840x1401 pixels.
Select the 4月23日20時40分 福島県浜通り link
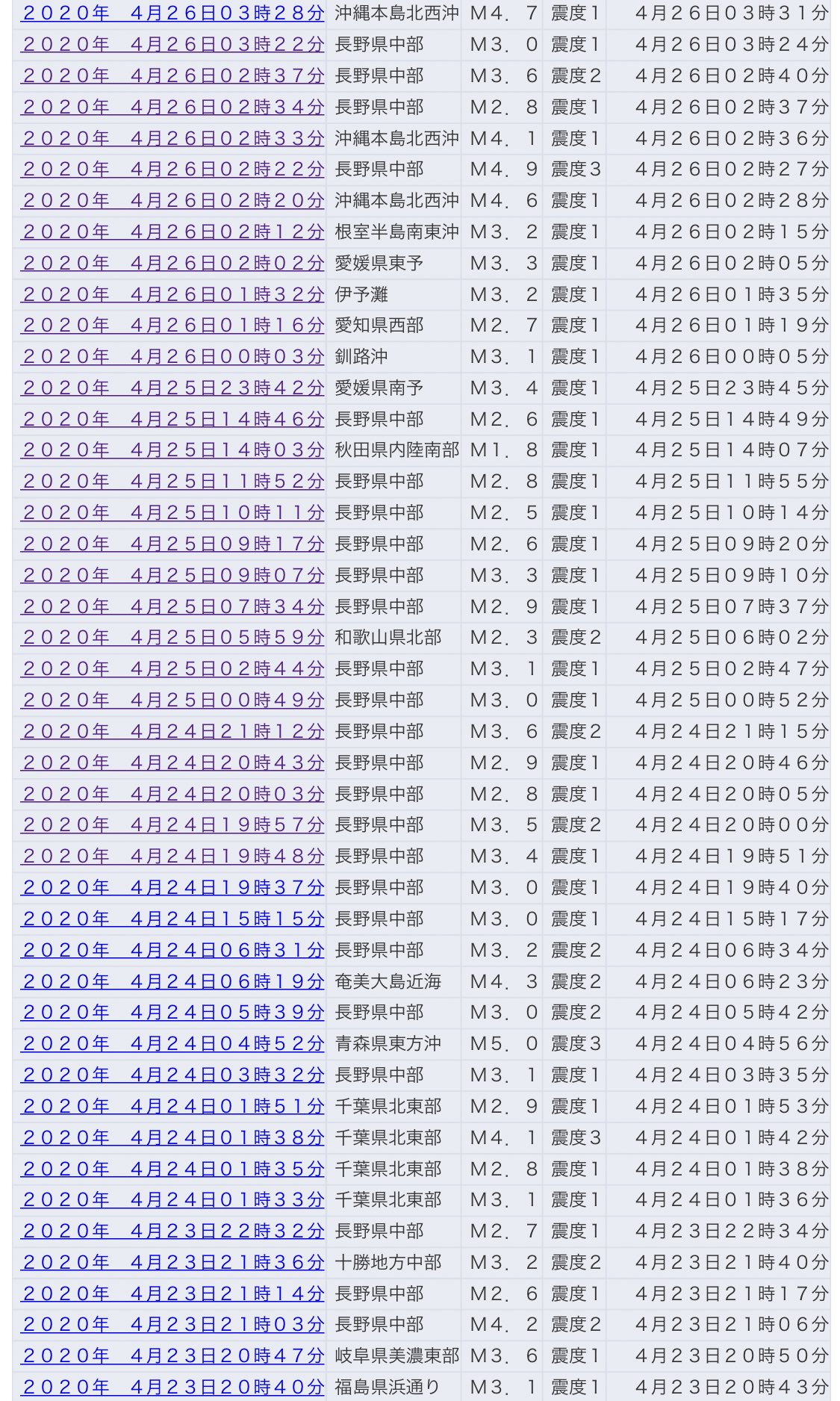tap(172, 1388)
